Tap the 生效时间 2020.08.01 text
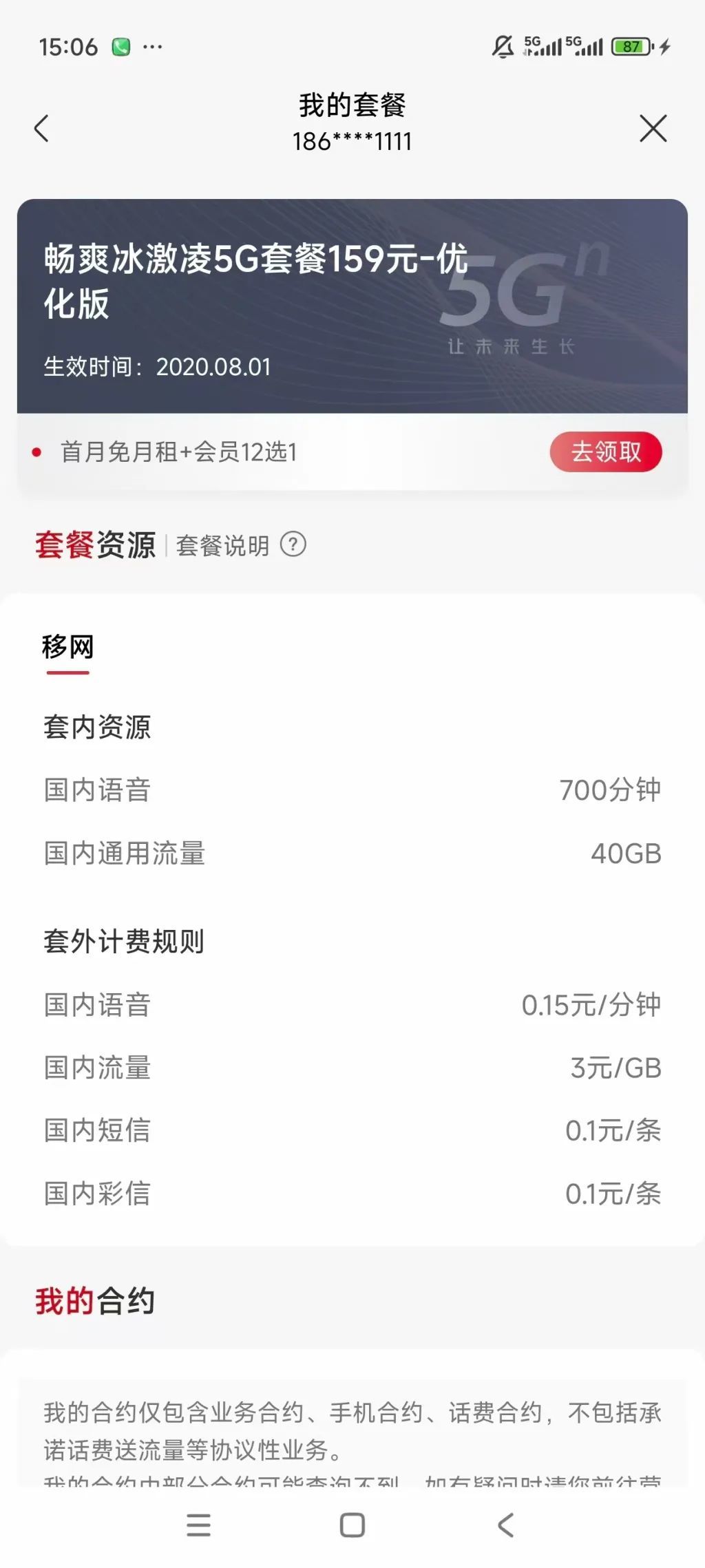Viewport: 705px width, 1568px height. pos(158,368)
